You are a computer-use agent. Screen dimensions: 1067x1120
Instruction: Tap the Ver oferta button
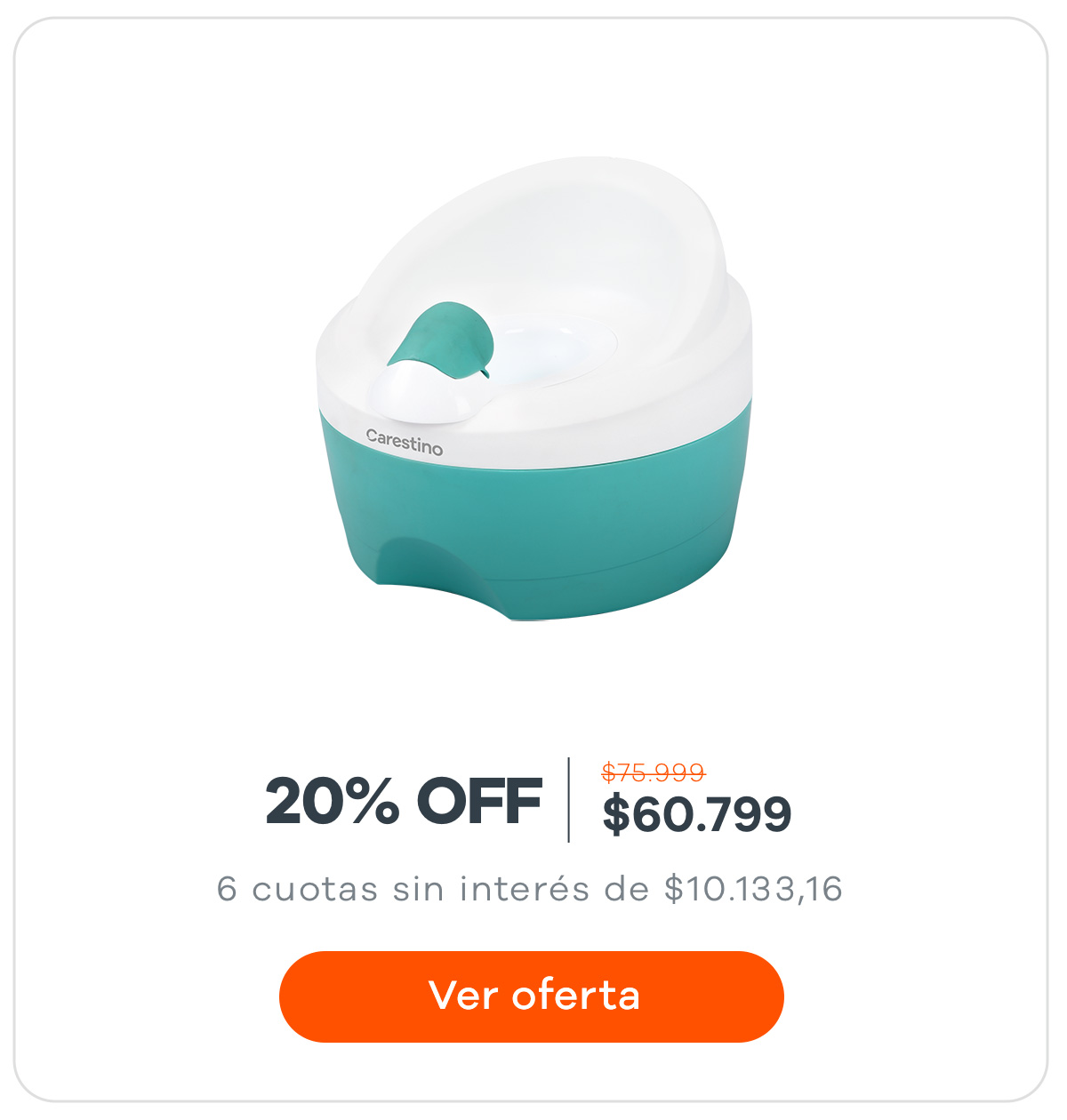point(532,996)
